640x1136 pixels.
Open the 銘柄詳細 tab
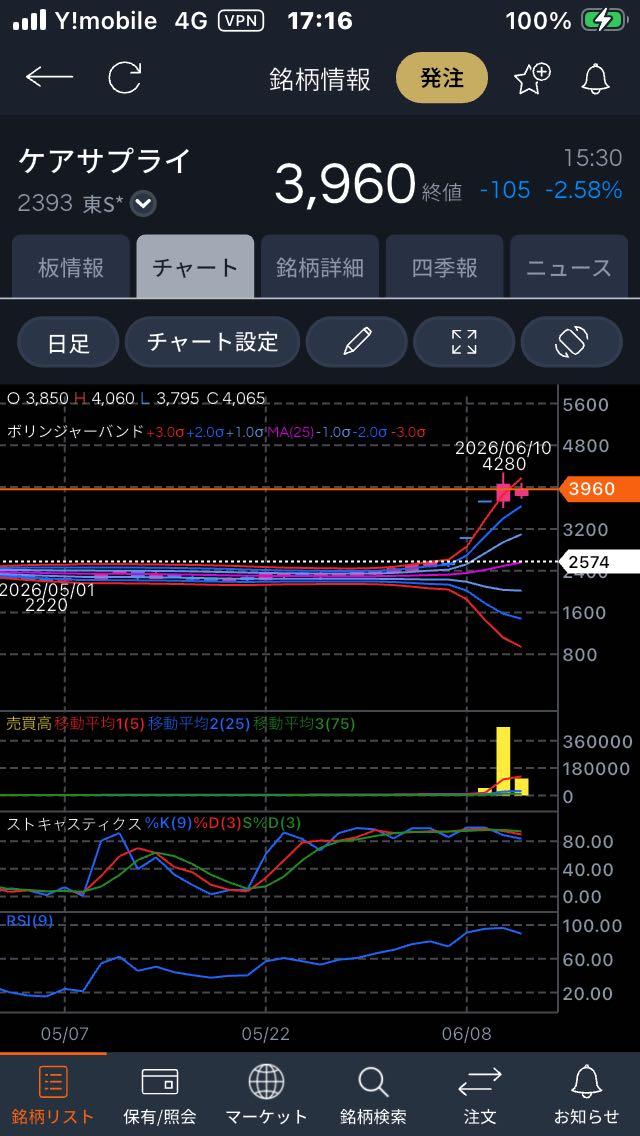320,267
